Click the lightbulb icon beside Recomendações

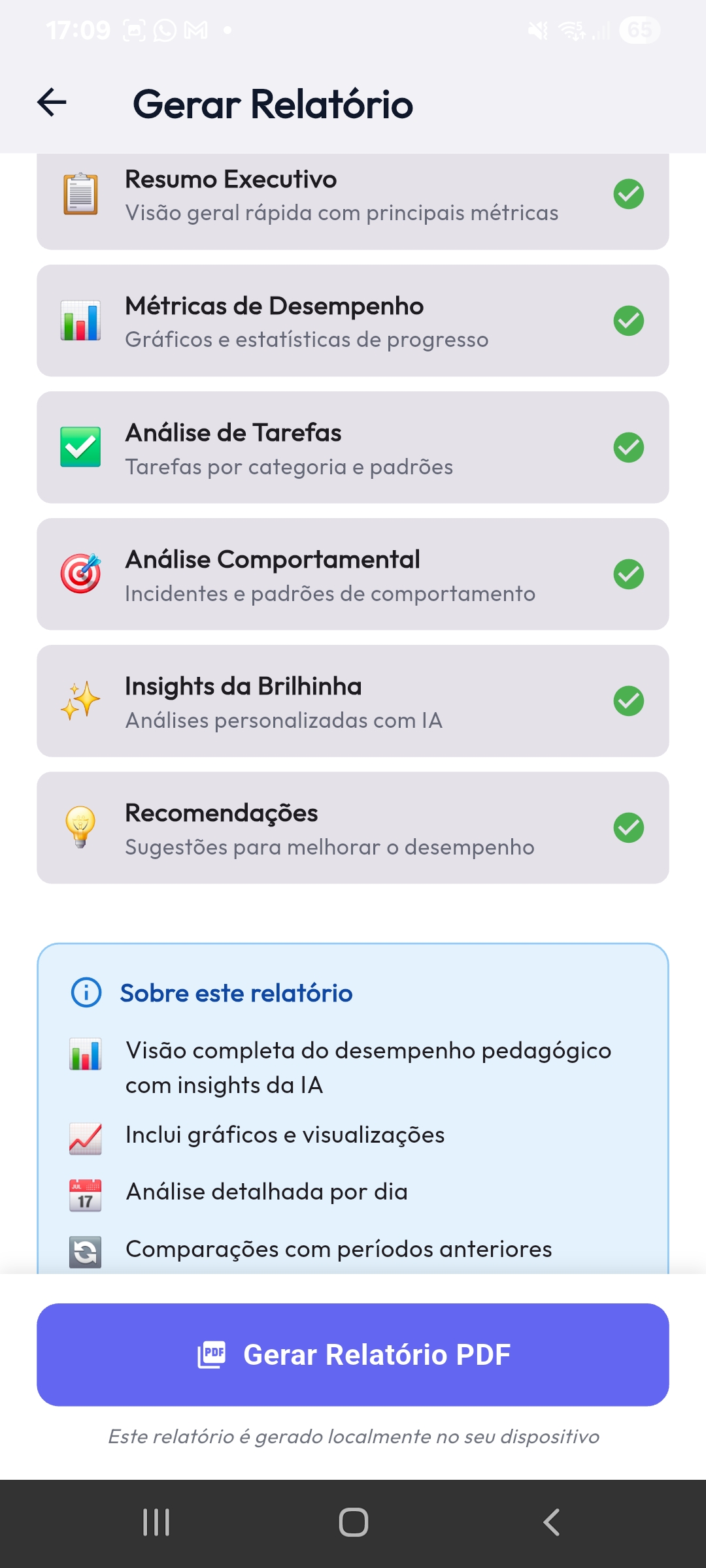click(x=79, y=827)
